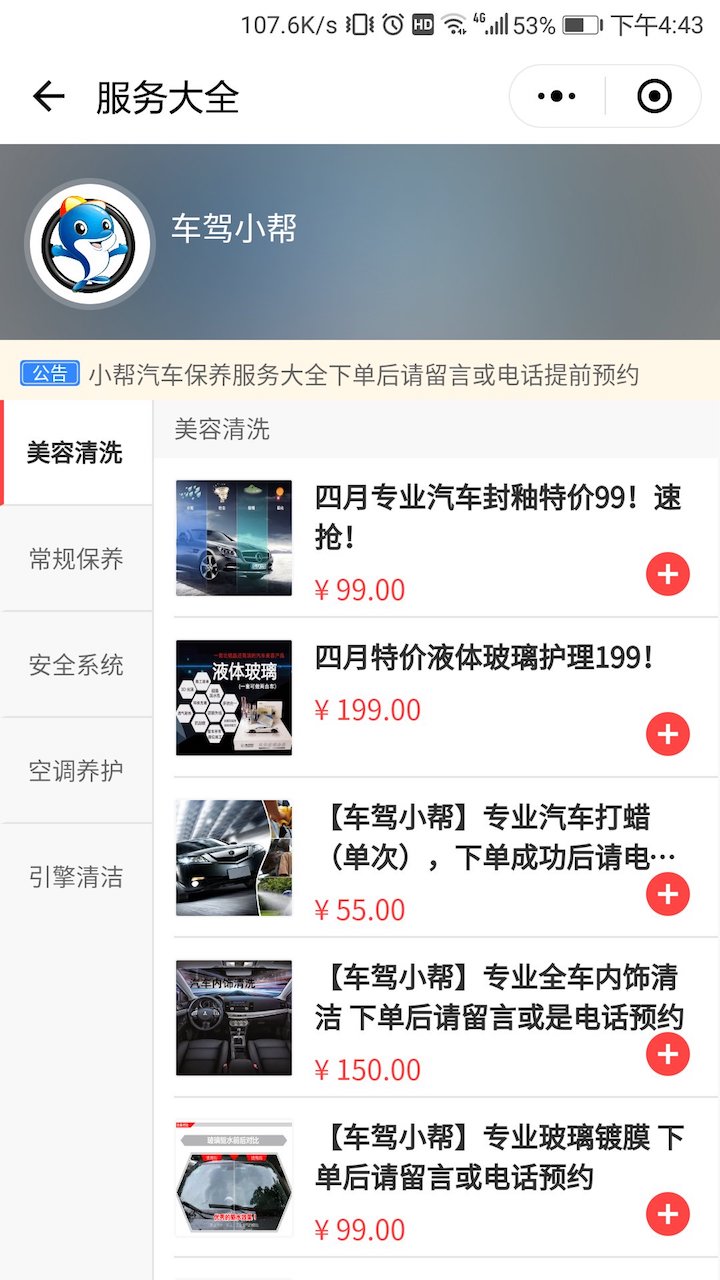Viewport: 720px width, 1280px height.
Task: Switch to the 引擎清洁 category
Action: coord(76,877)
